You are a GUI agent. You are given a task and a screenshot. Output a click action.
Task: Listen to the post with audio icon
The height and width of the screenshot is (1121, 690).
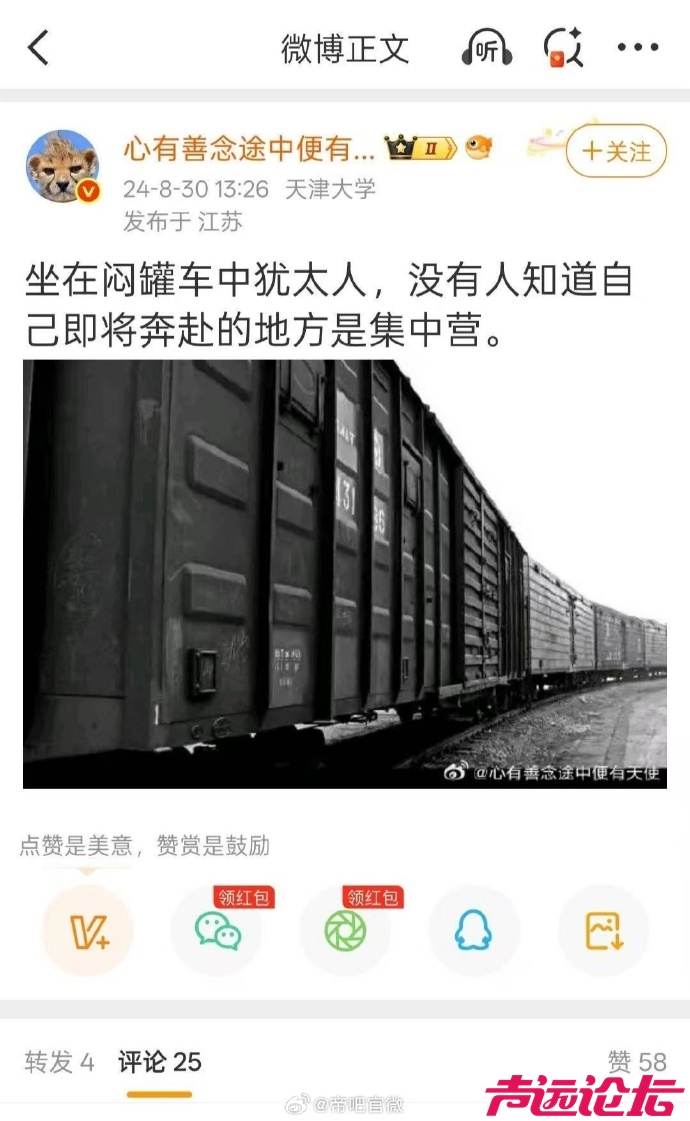tap(486, 47)
